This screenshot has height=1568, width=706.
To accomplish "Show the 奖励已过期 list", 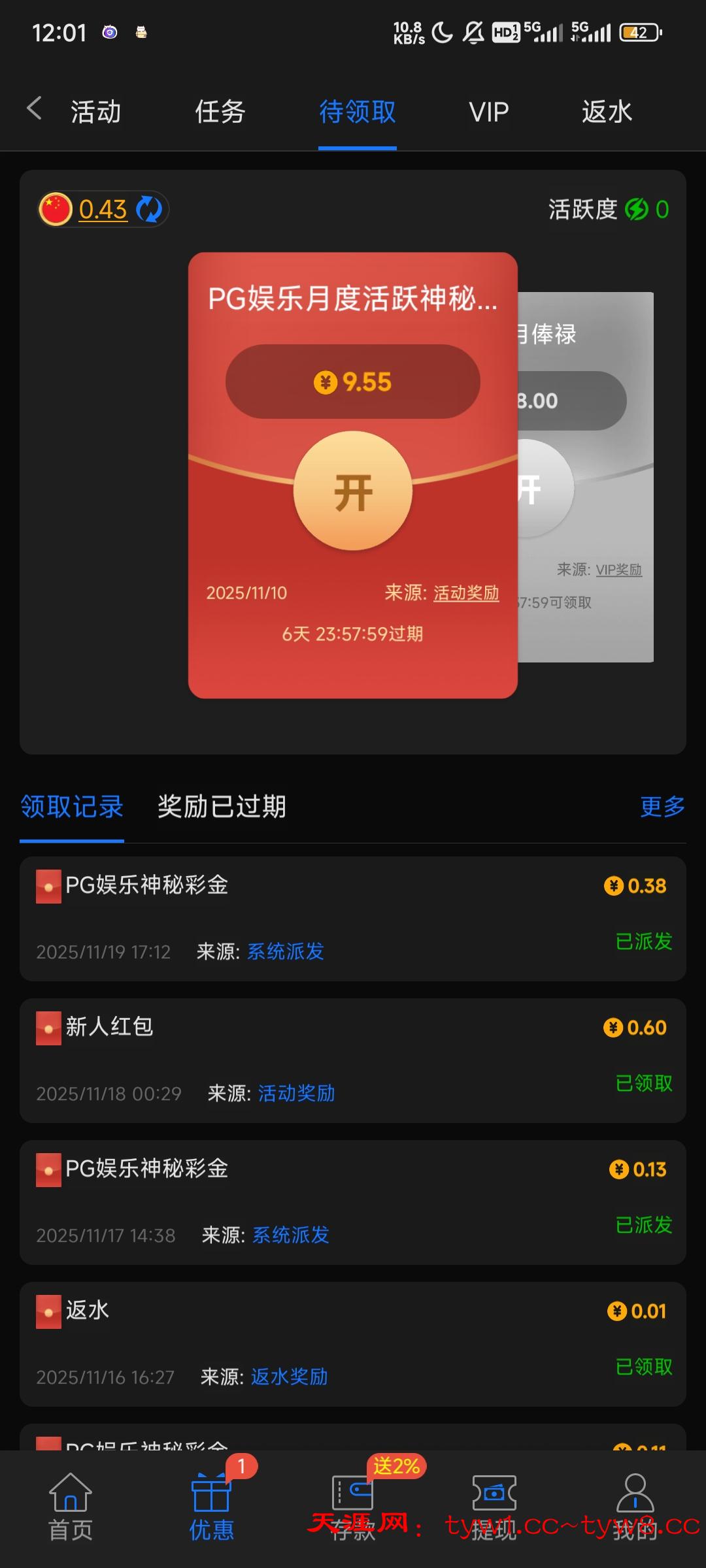I will [x=222, y=807].
